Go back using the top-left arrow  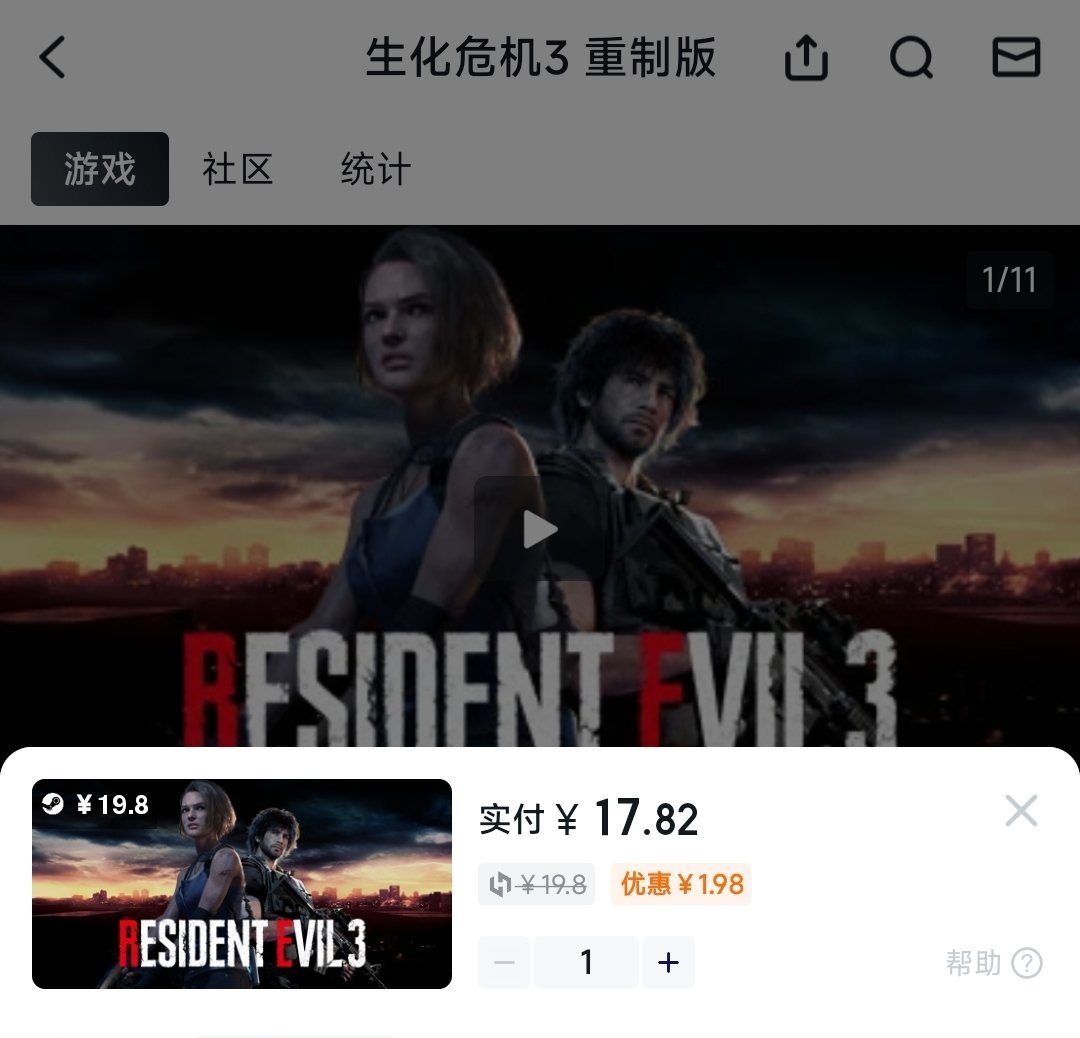pyautogui.click(x=52, y=58)
